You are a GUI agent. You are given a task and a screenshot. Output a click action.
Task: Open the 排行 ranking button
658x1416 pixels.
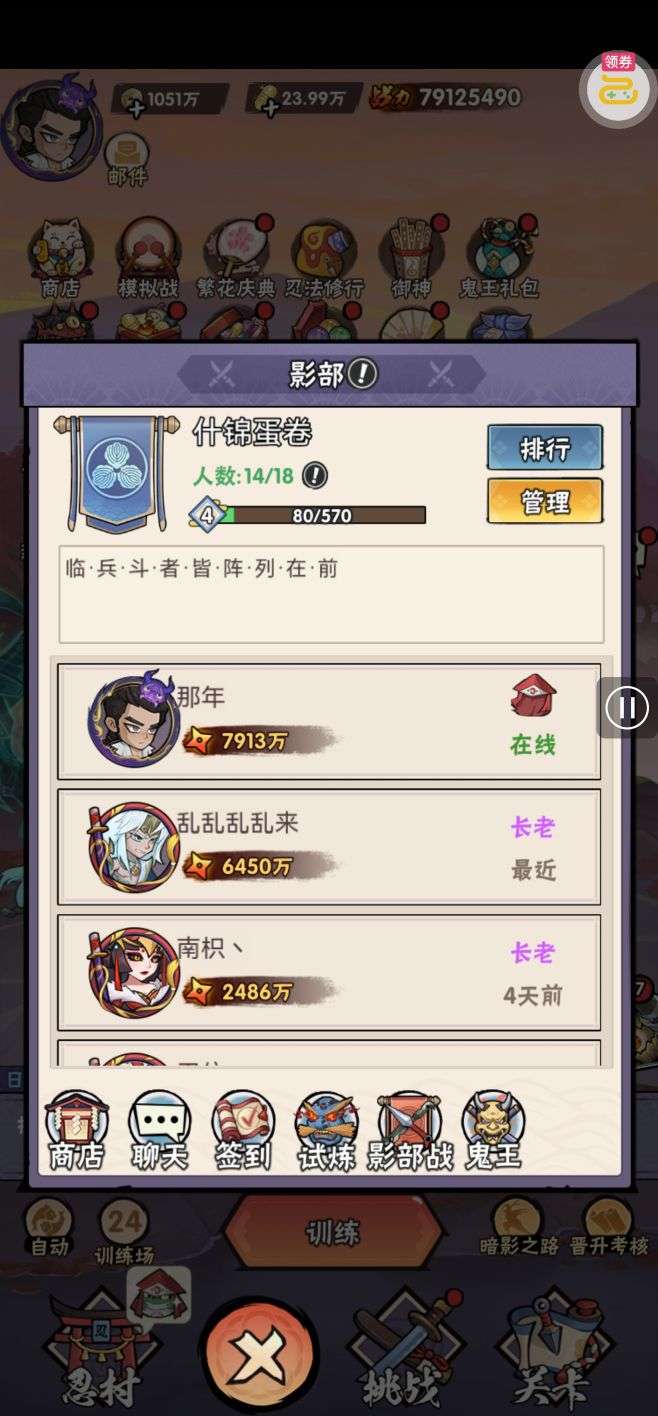click(x=545, y=448)
